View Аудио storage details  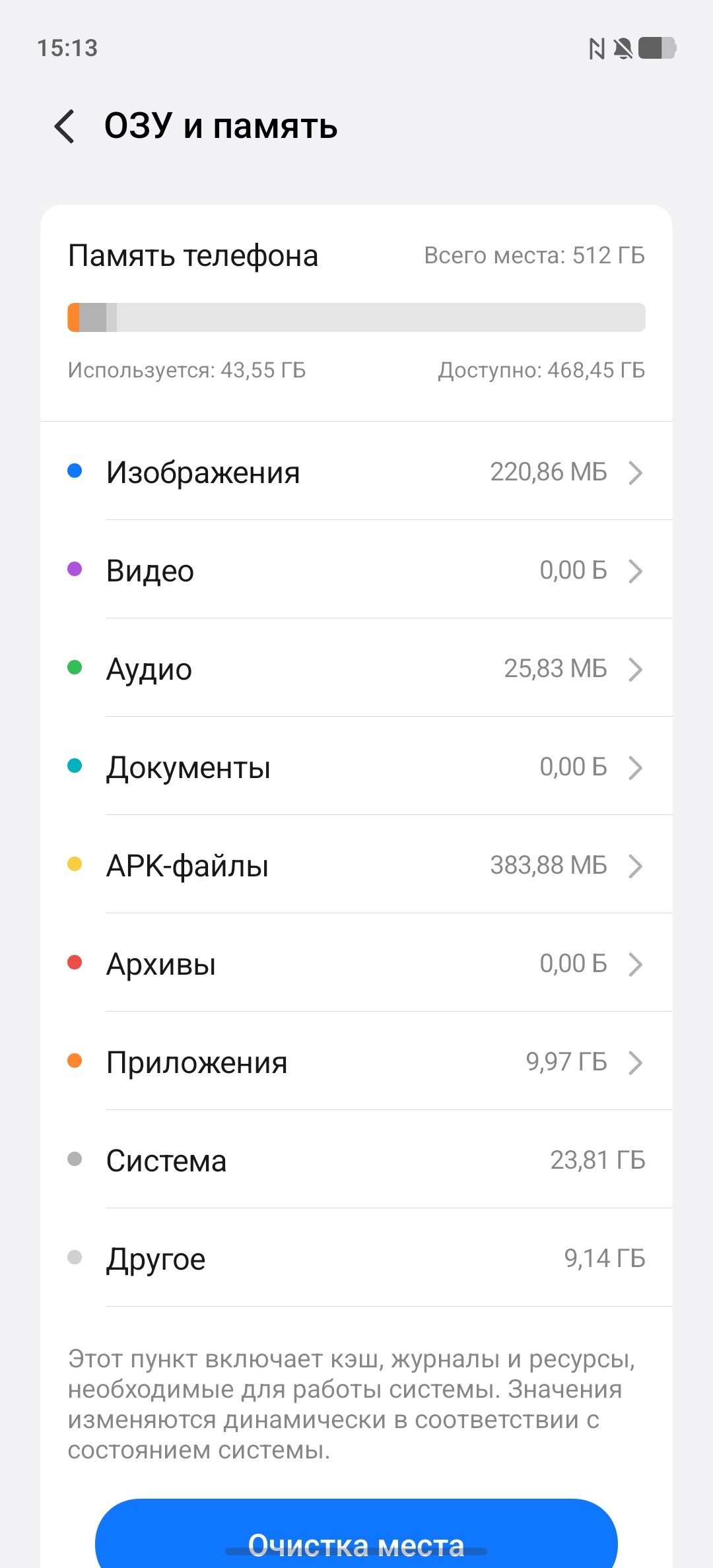[x=356, y=669]
